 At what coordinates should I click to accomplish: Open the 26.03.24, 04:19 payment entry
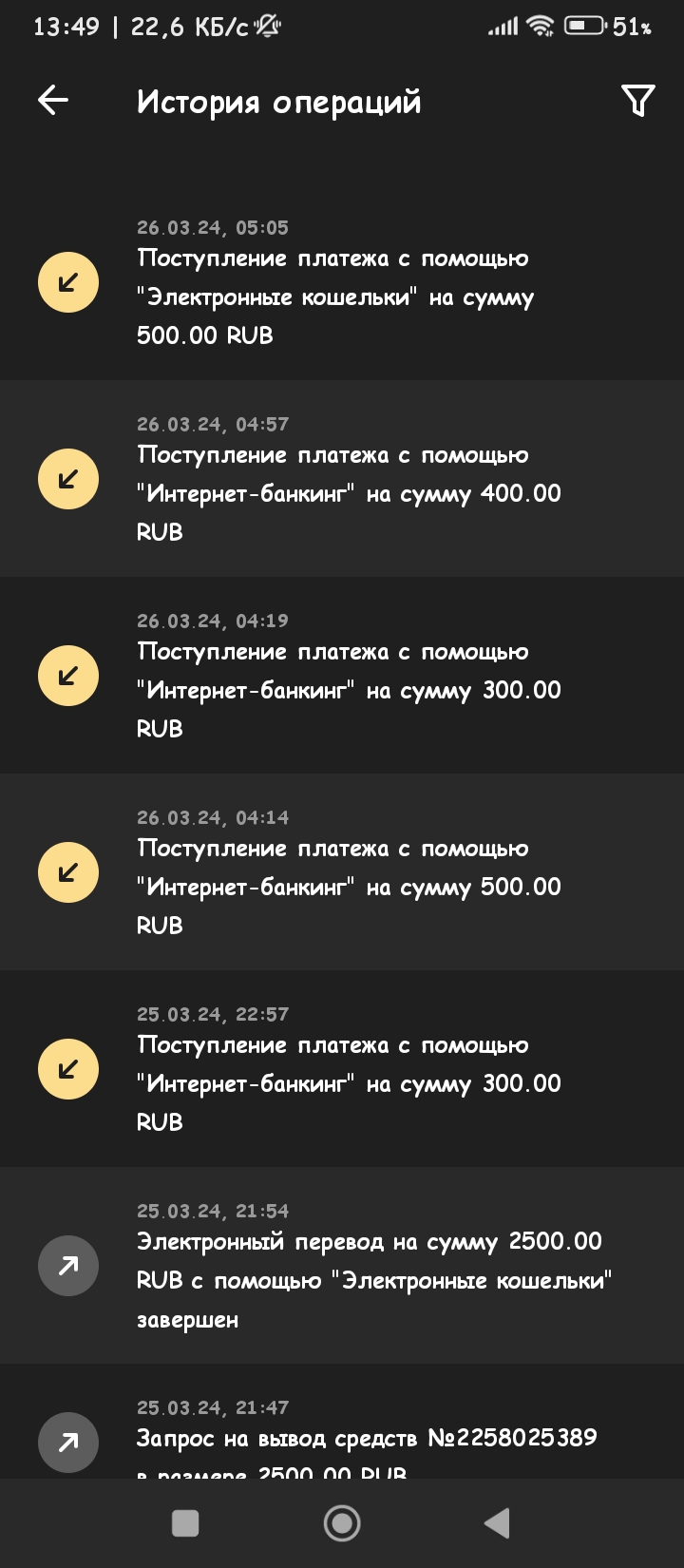(342, 676)
